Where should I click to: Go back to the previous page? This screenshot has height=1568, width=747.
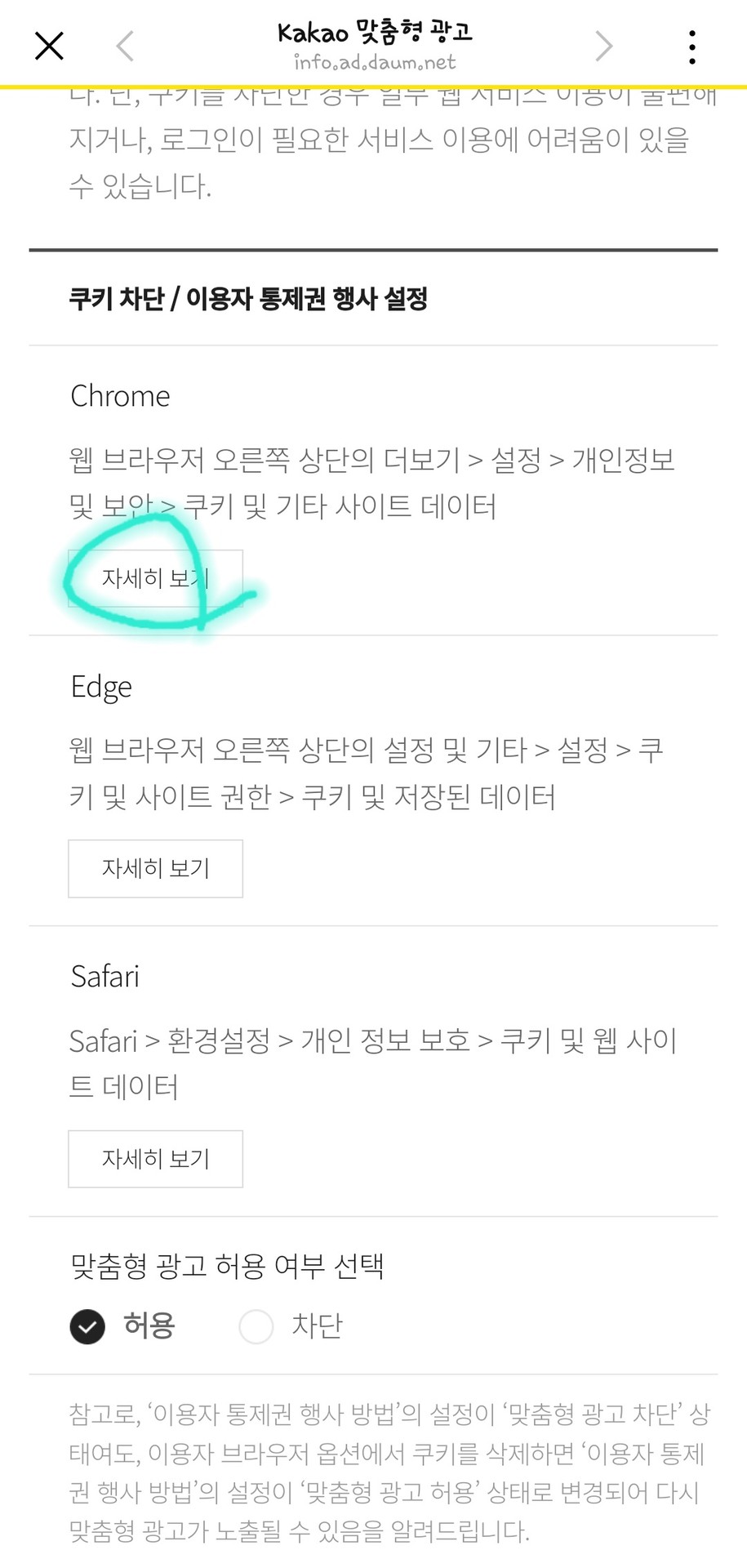coord(125,47)
